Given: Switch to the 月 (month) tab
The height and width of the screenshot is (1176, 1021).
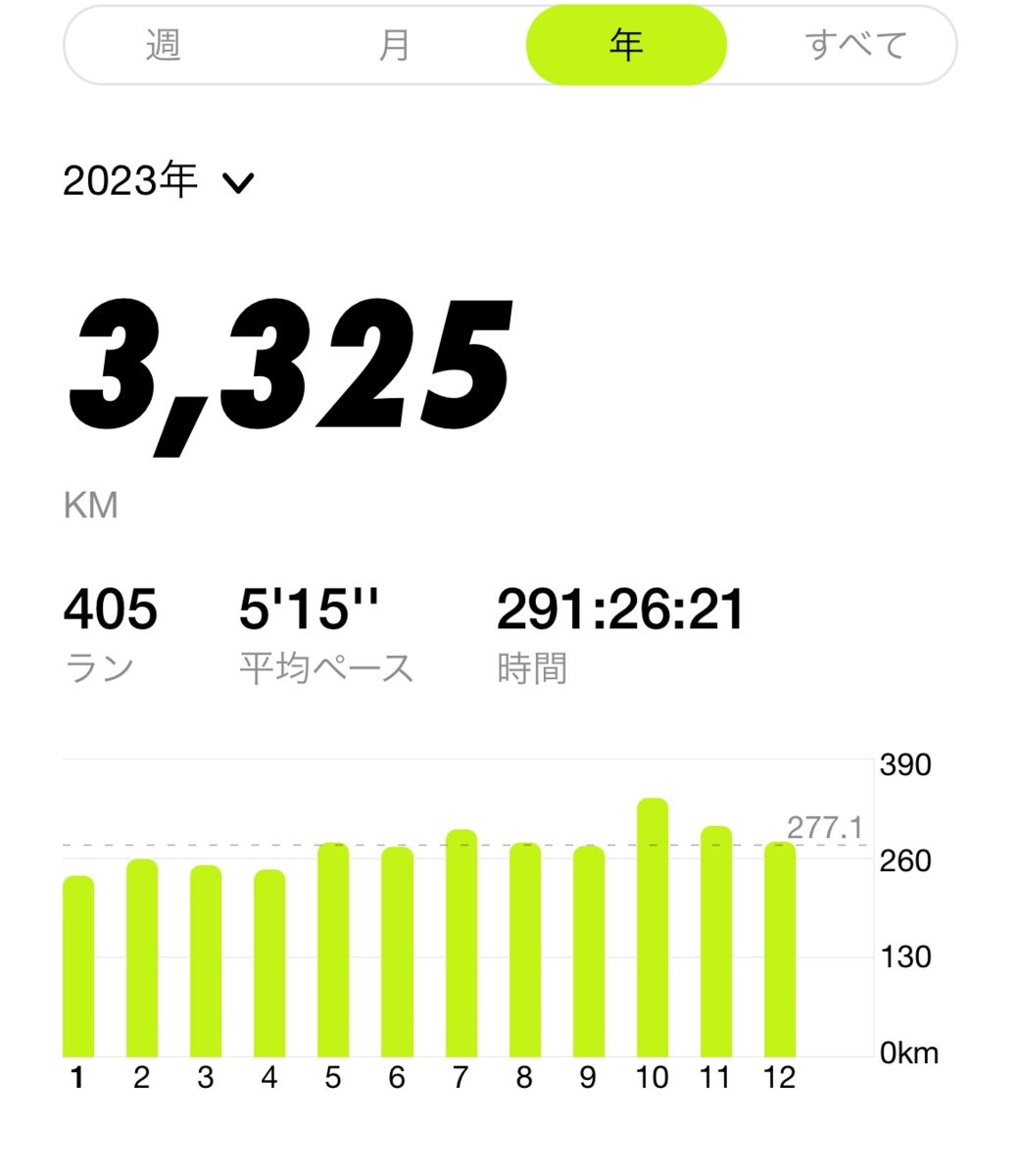Looking at the screenshot, I should [x=394, y=45].
